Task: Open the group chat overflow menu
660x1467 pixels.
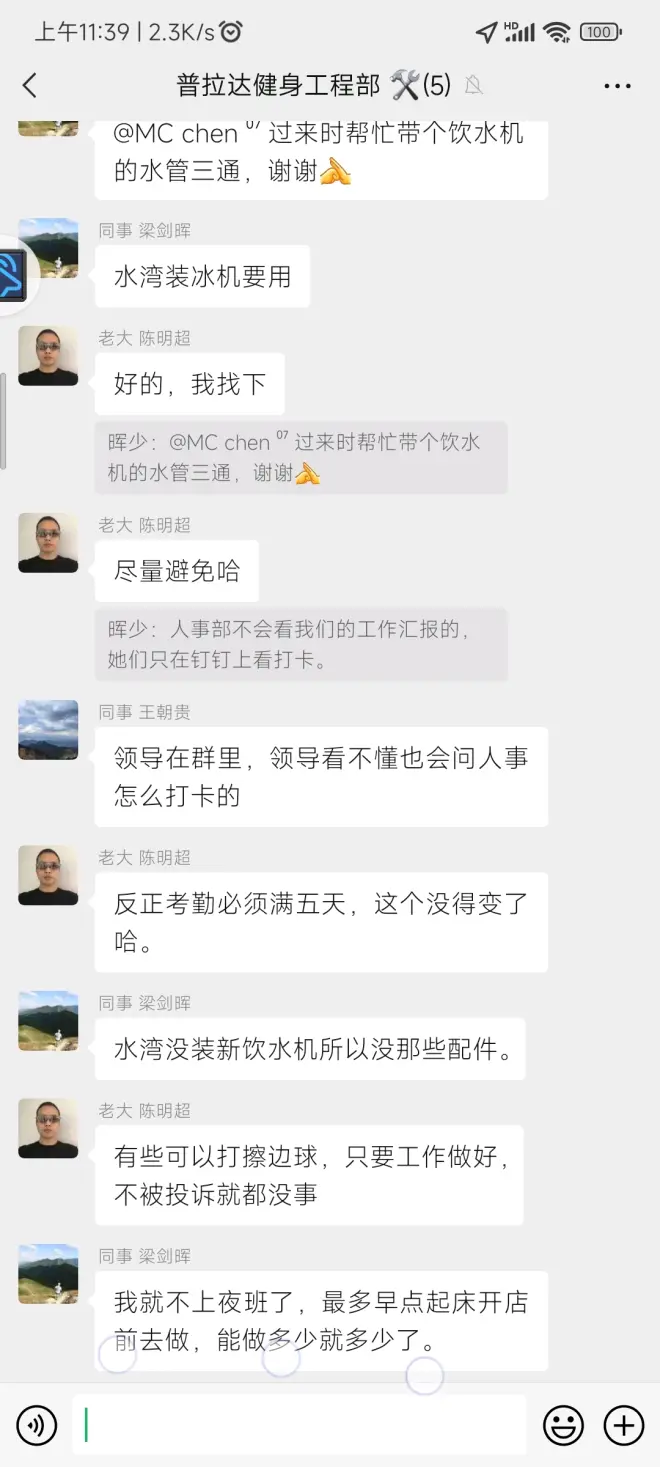Action: pos(617,86)
